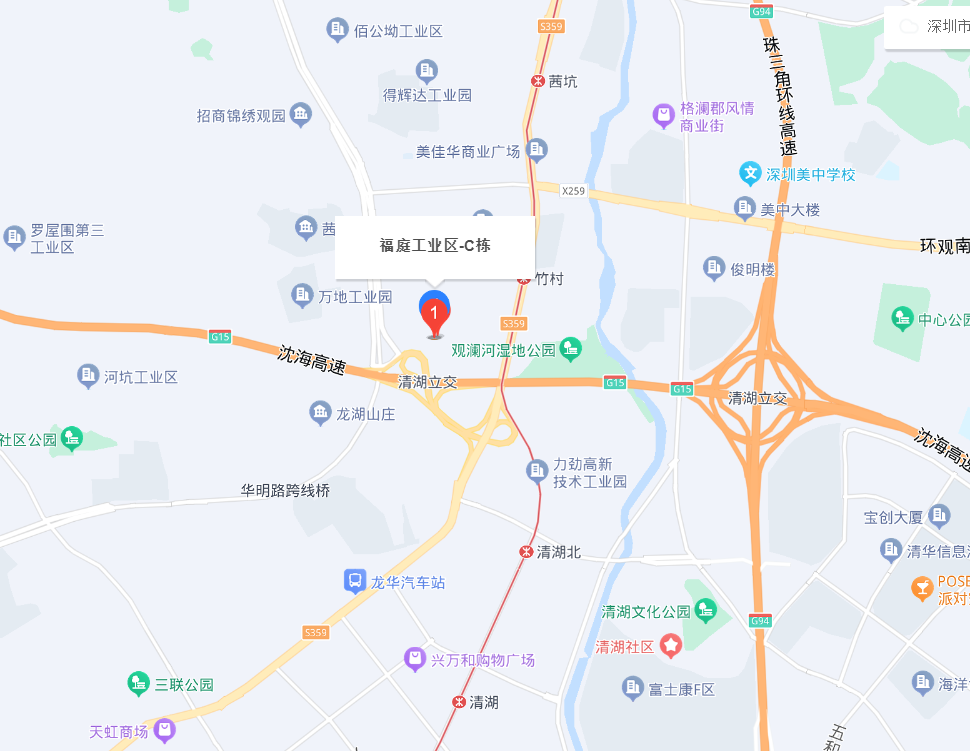The height and width of the screenshot is (751, 970).
Task: Tap the red marker numbered 1
Action: click(x=434, y=315)
